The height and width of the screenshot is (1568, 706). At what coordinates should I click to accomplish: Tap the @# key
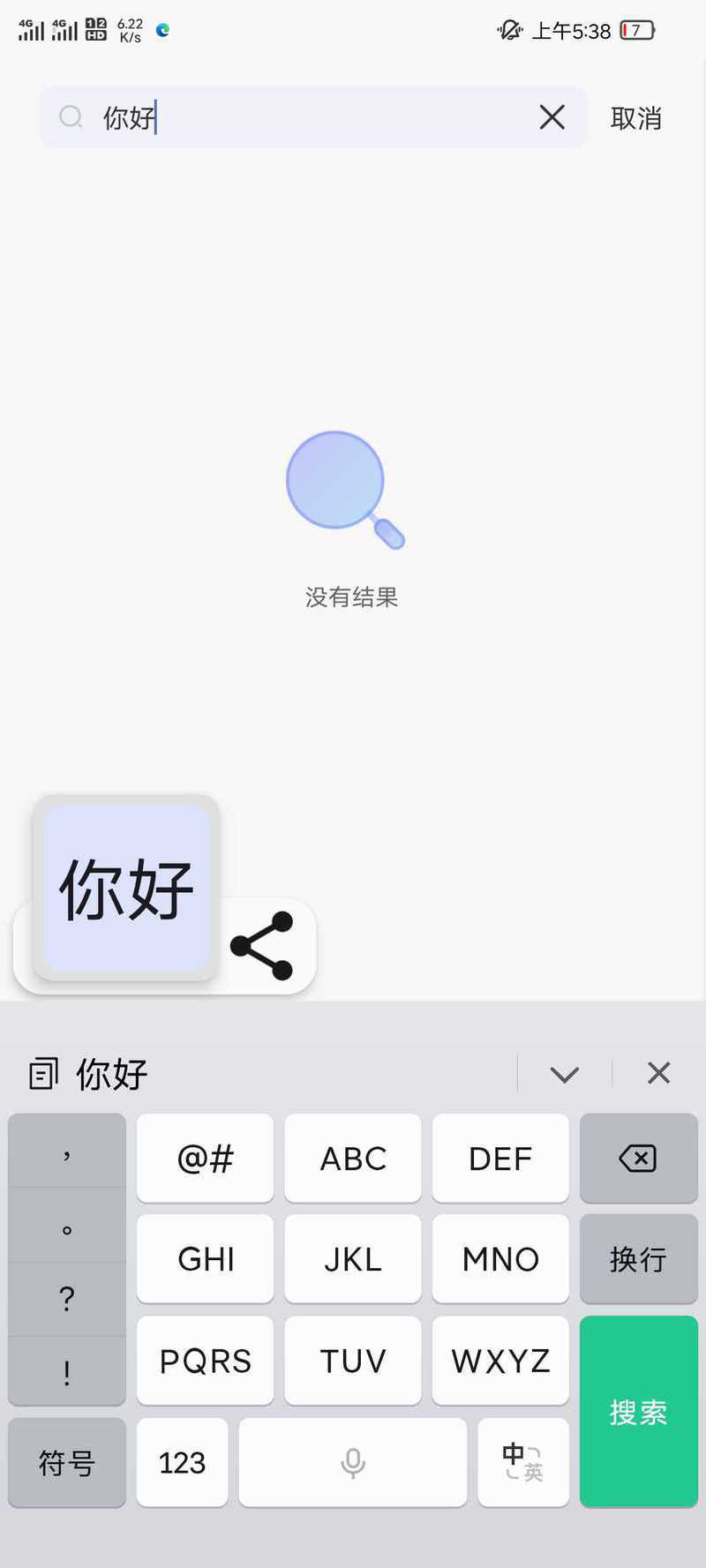pyautogui.click(x=205, y=1158)
